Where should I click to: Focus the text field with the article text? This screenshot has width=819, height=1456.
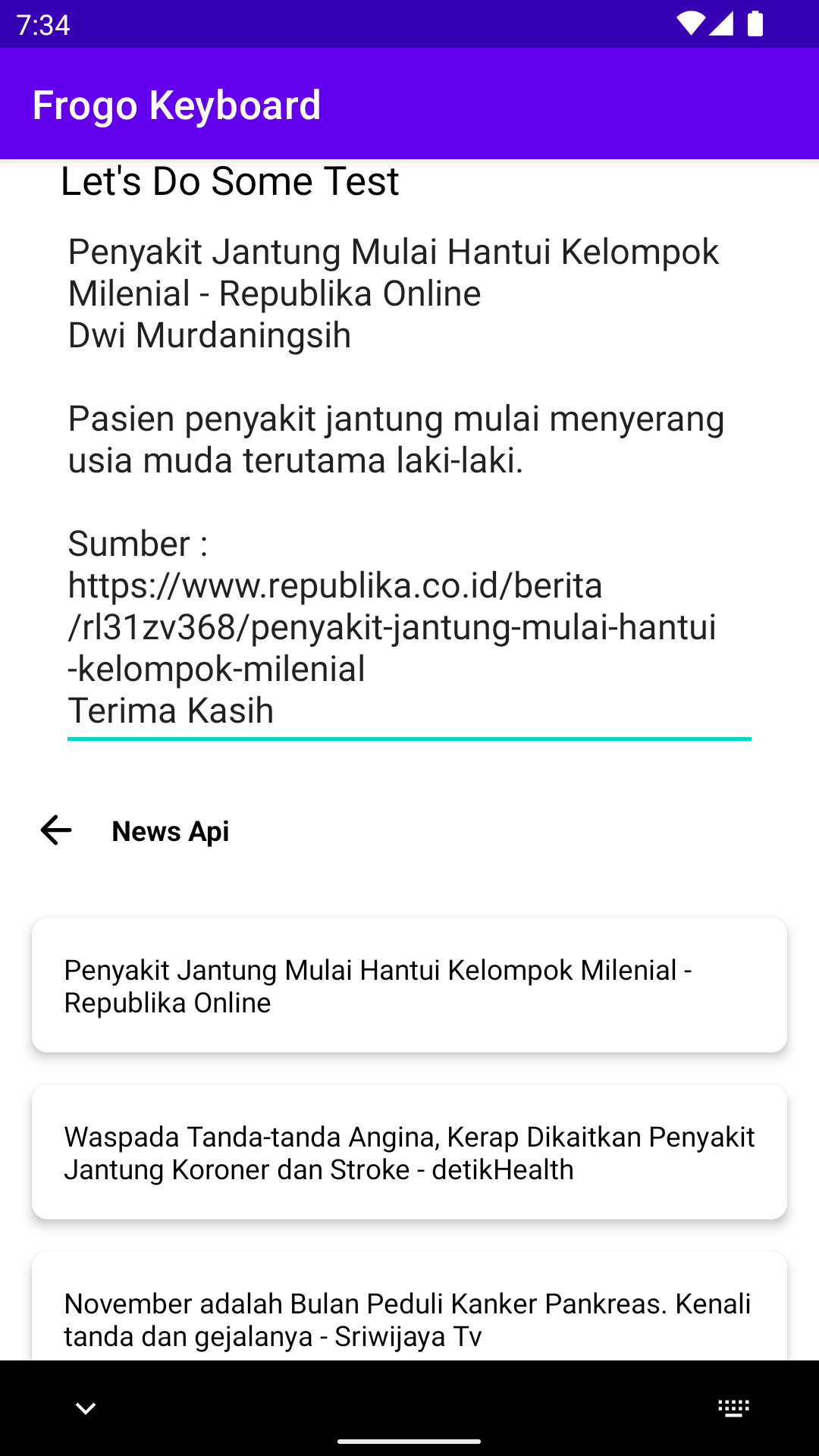pyautogui.click(x=409, y=482)
